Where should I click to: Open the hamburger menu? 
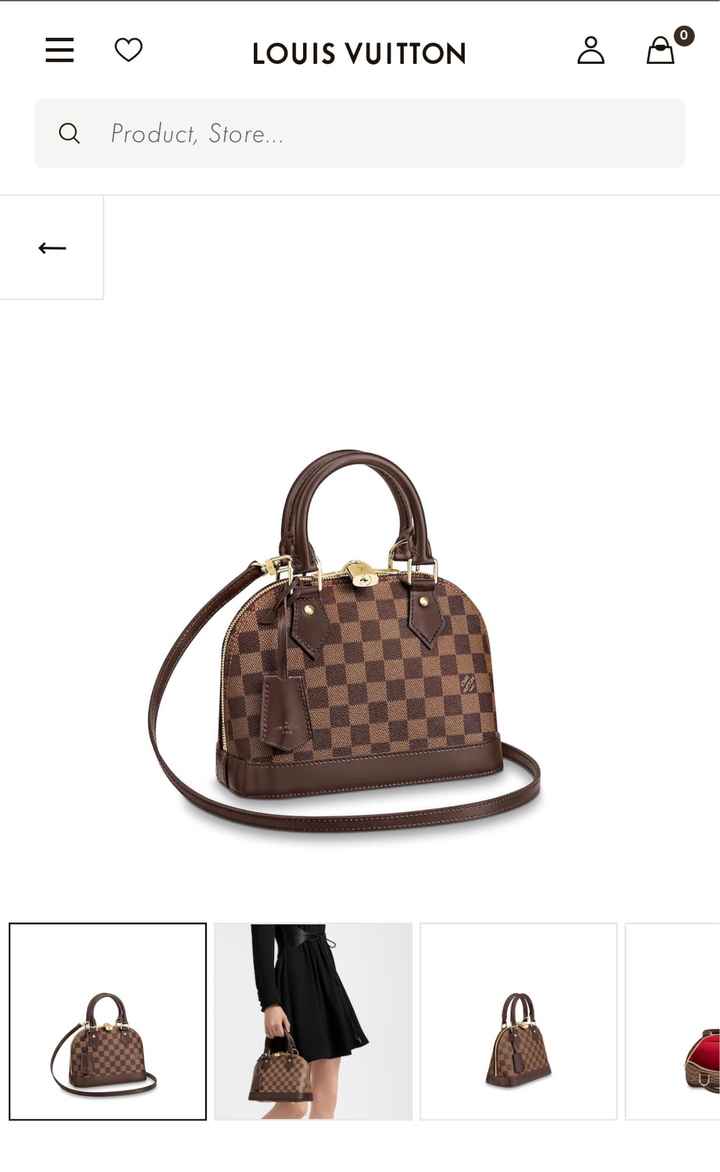click(x=60, y=50)
